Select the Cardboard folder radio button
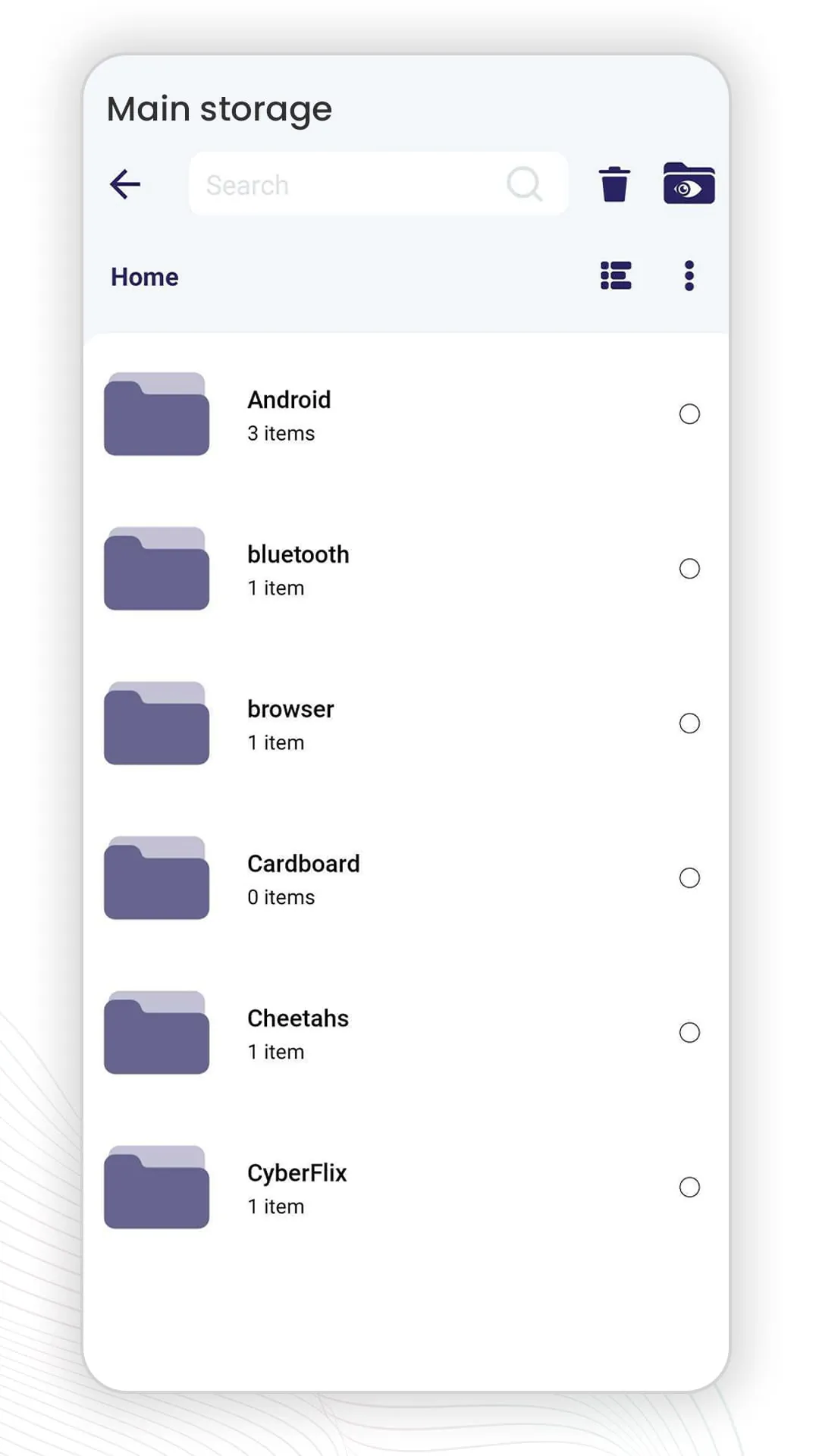 click(x=689, y=877)
